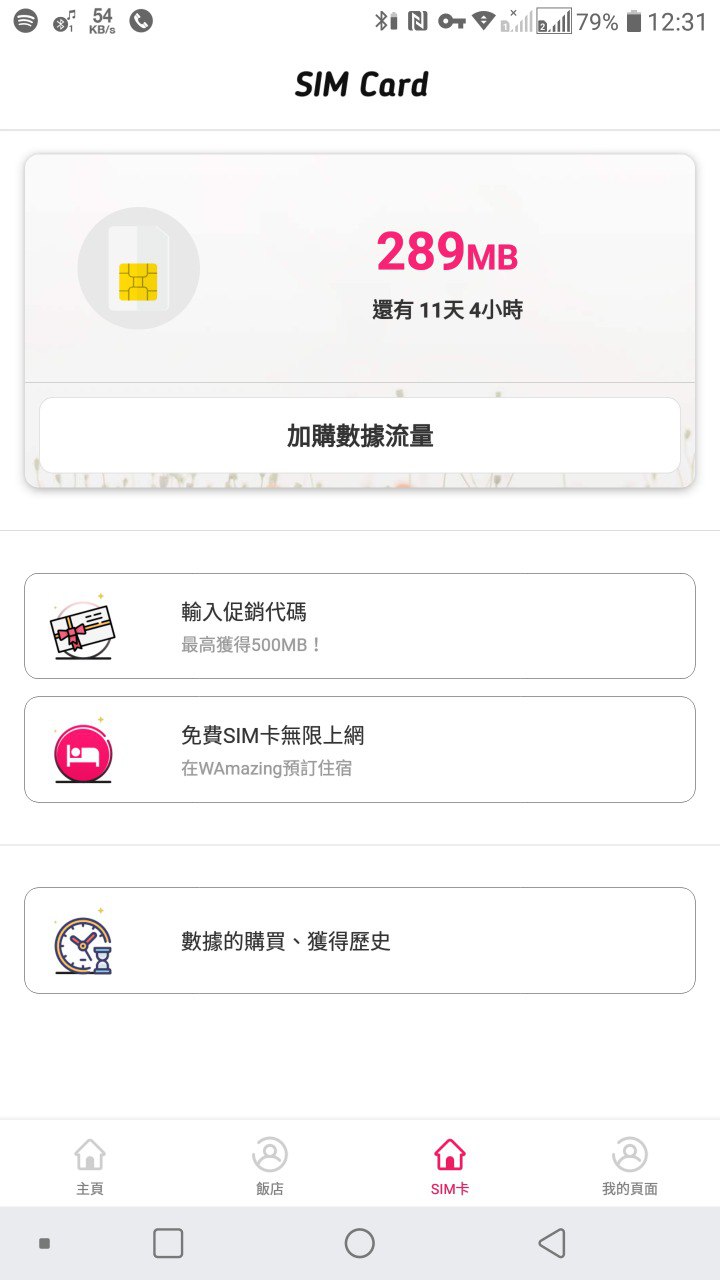Tap the system back button
720x1280 pixels.
click(552, 1243)
